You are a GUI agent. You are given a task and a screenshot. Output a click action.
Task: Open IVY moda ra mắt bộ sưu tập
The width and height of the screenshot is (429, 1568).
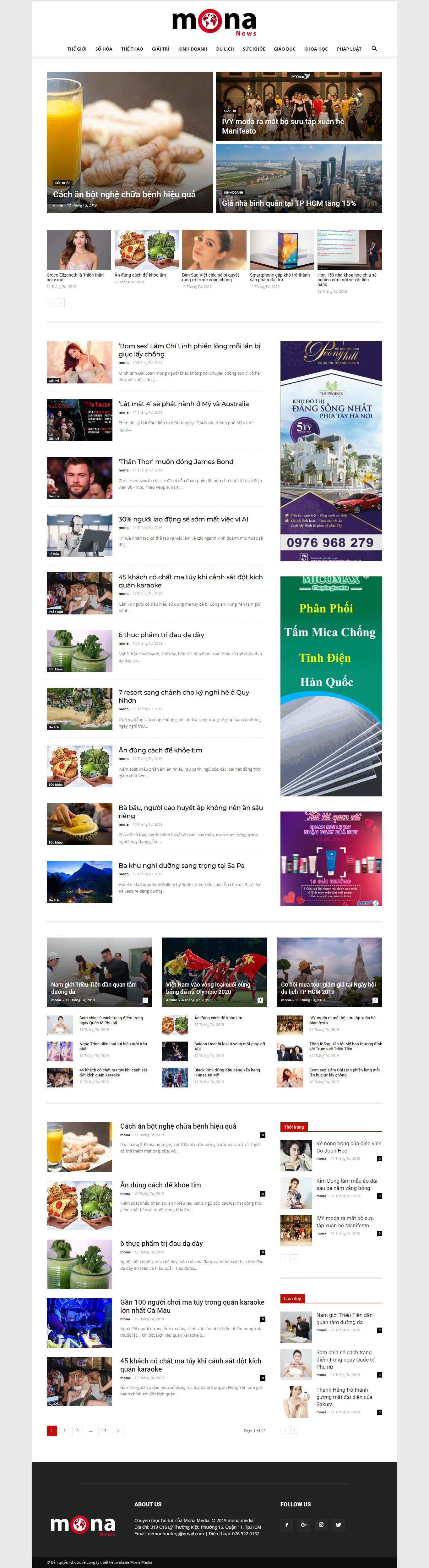(282, 126)
